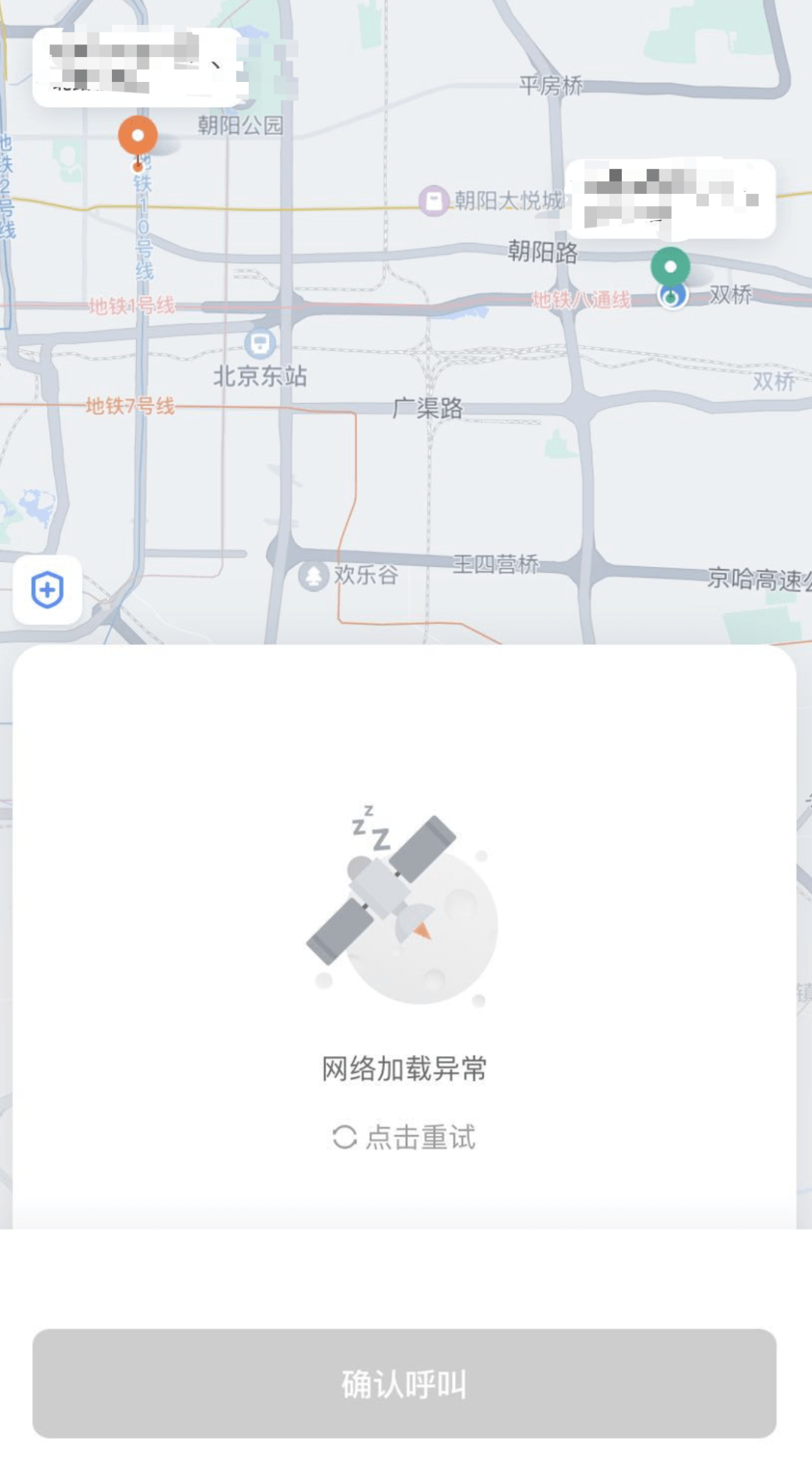Click the blue current location dot
The height and width of the screenshot is (1460, 812).
(671, 297)
